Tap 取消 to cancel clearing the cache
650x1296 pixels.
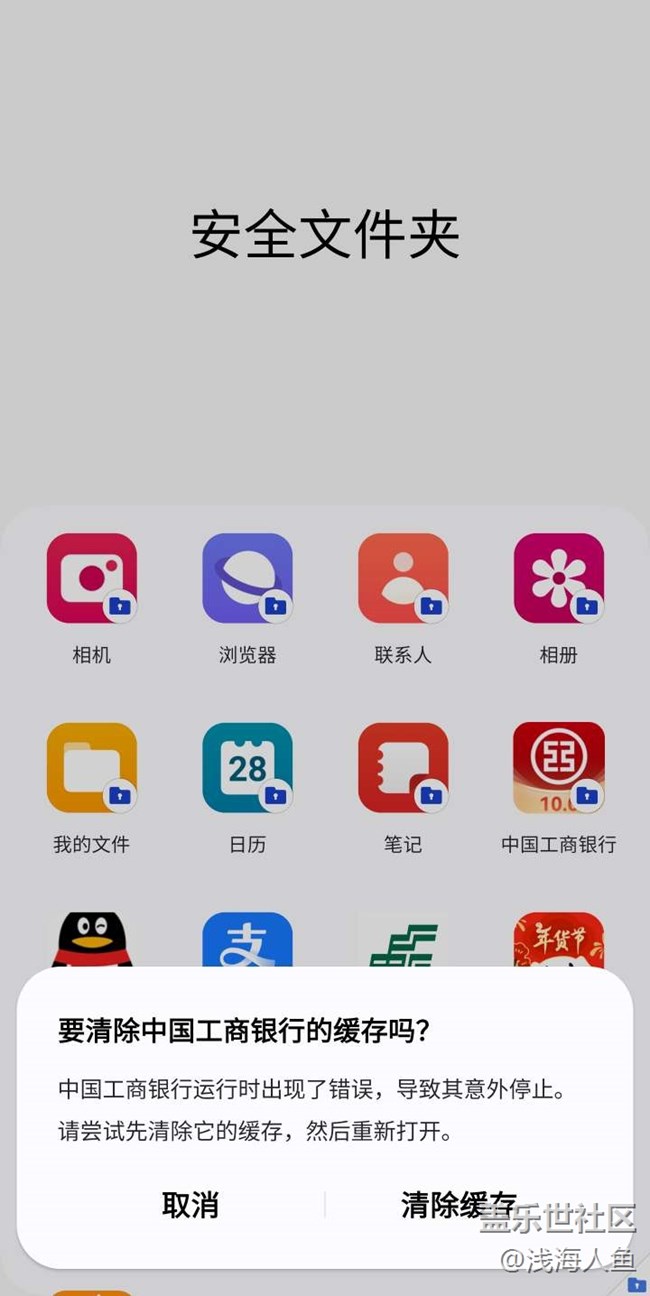pyautogui.click(x=190, y=1205)
